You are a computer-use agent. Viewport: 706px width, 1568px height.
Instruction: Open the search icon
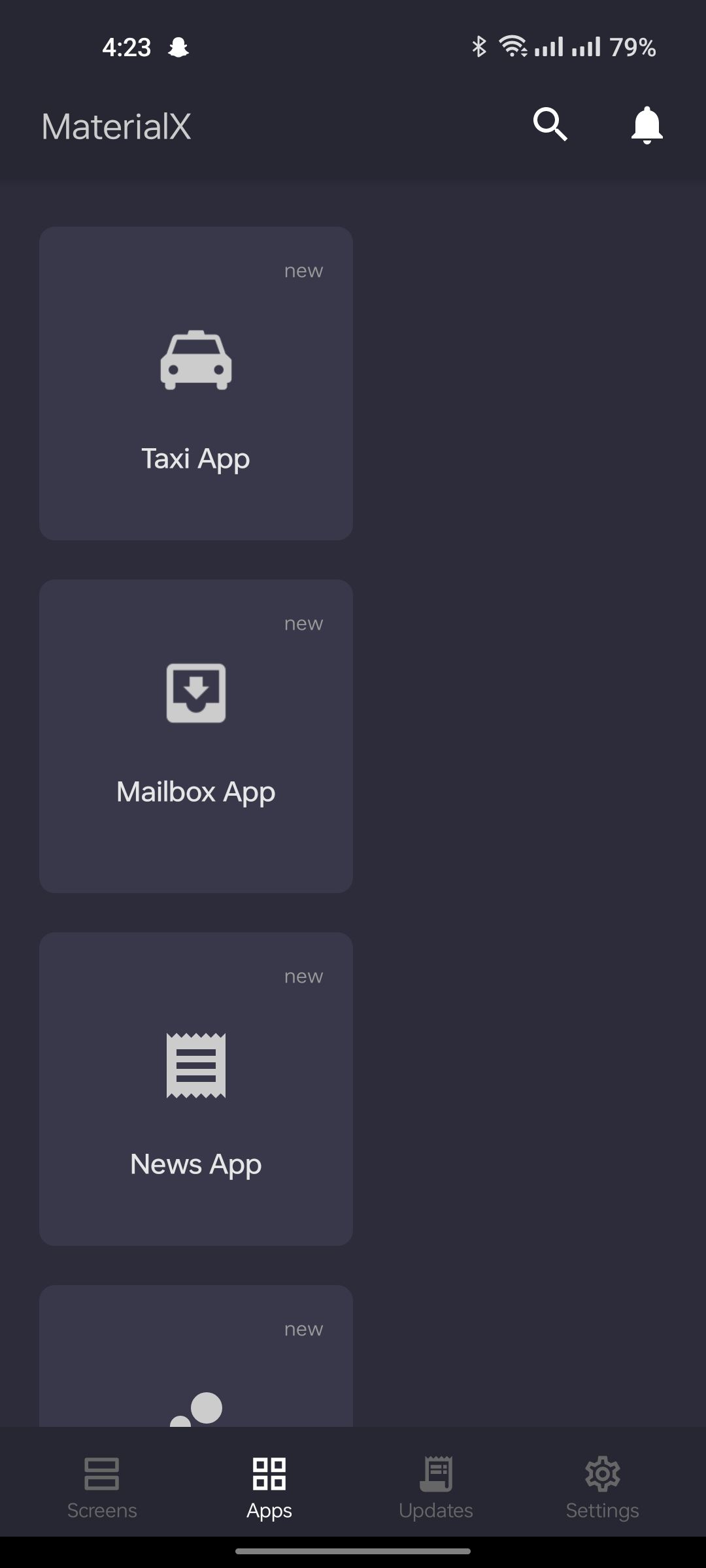coord(550,125)
